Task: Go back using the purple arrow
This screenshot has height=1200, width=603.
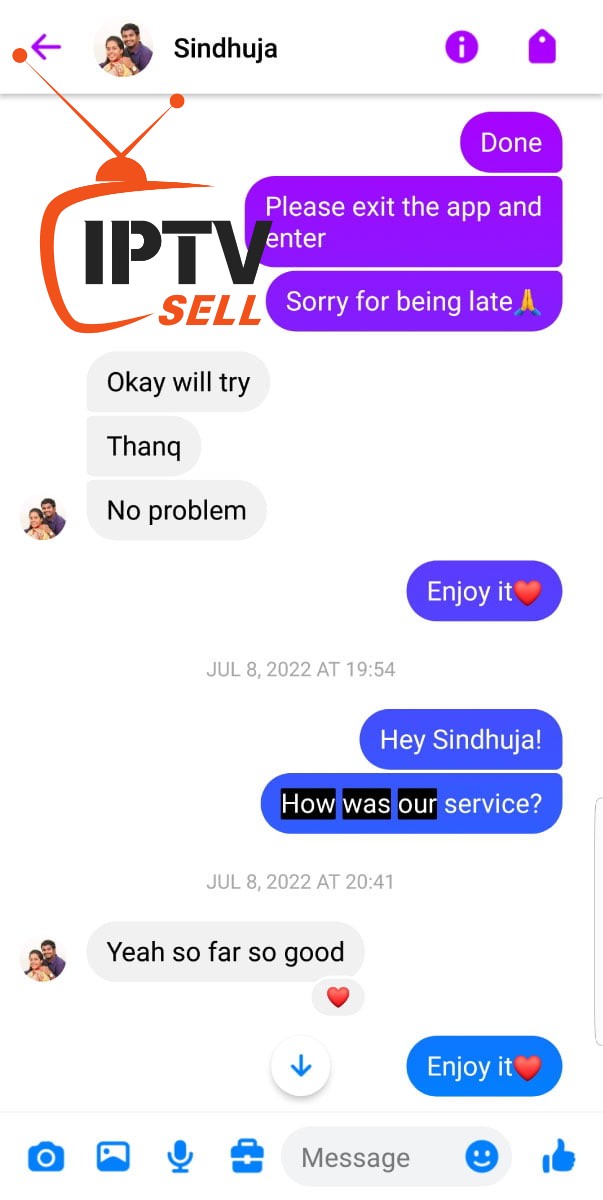Action: [x=45, y=47]
